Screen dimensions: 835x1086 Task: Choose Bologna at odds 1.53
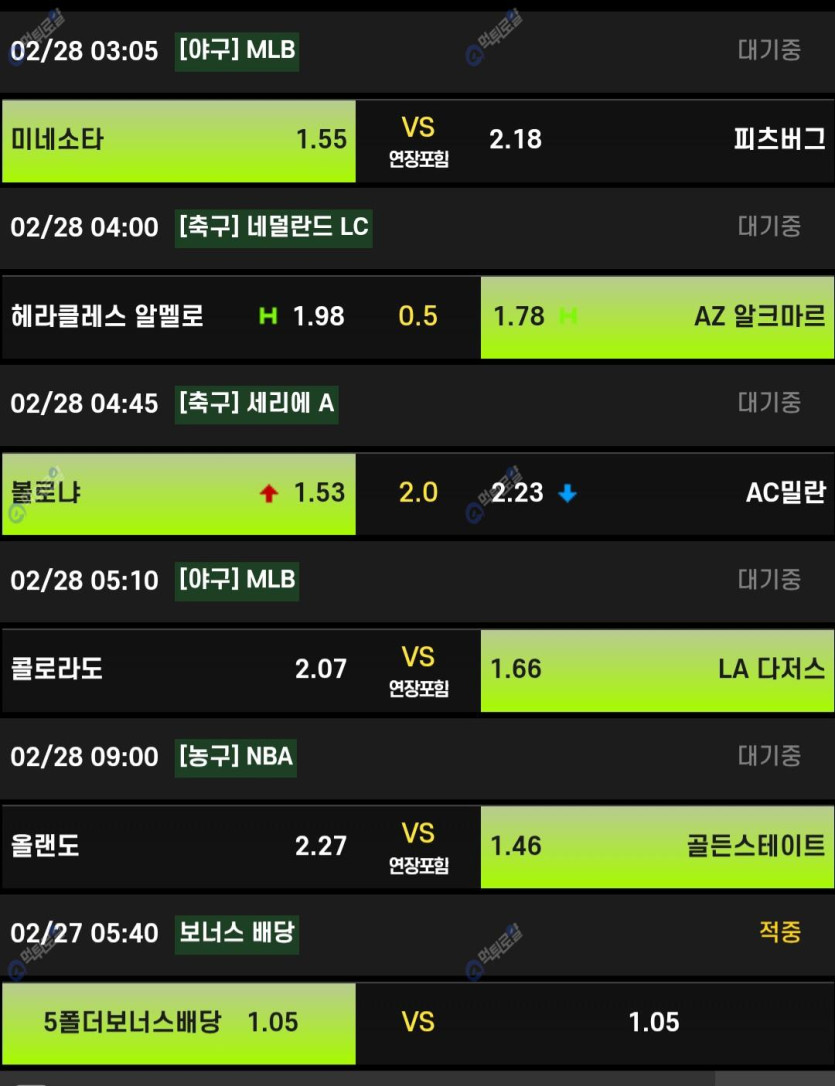pos(178,493)
